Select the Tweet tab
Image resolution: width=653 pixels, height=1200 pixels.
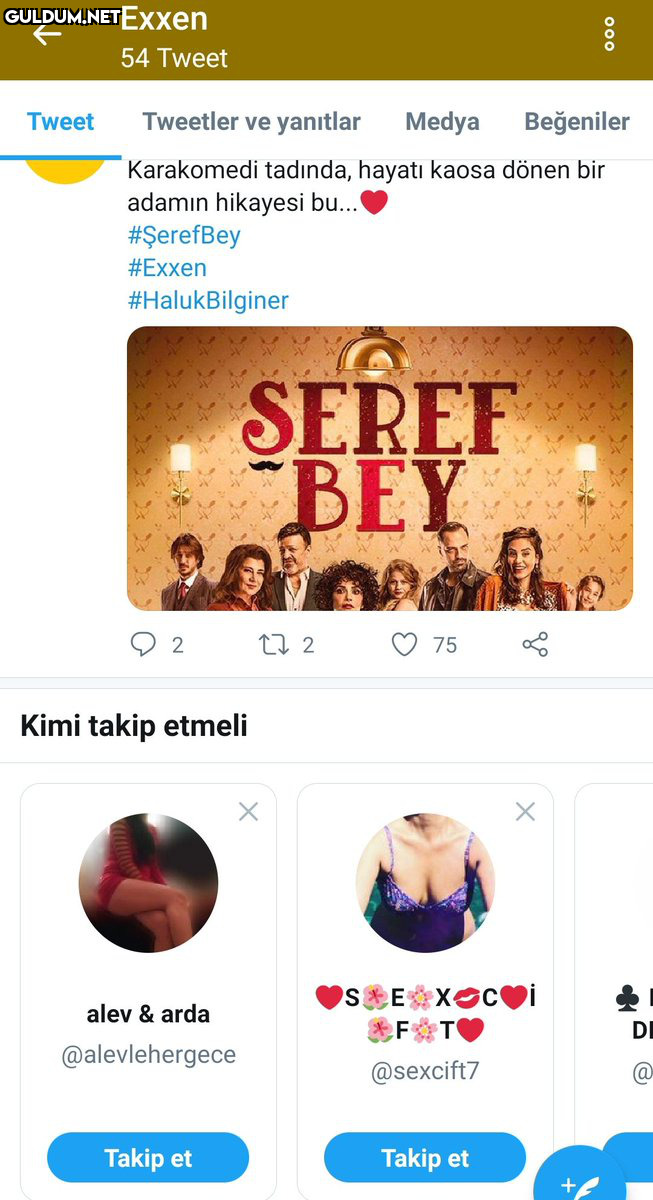point(60,122)
